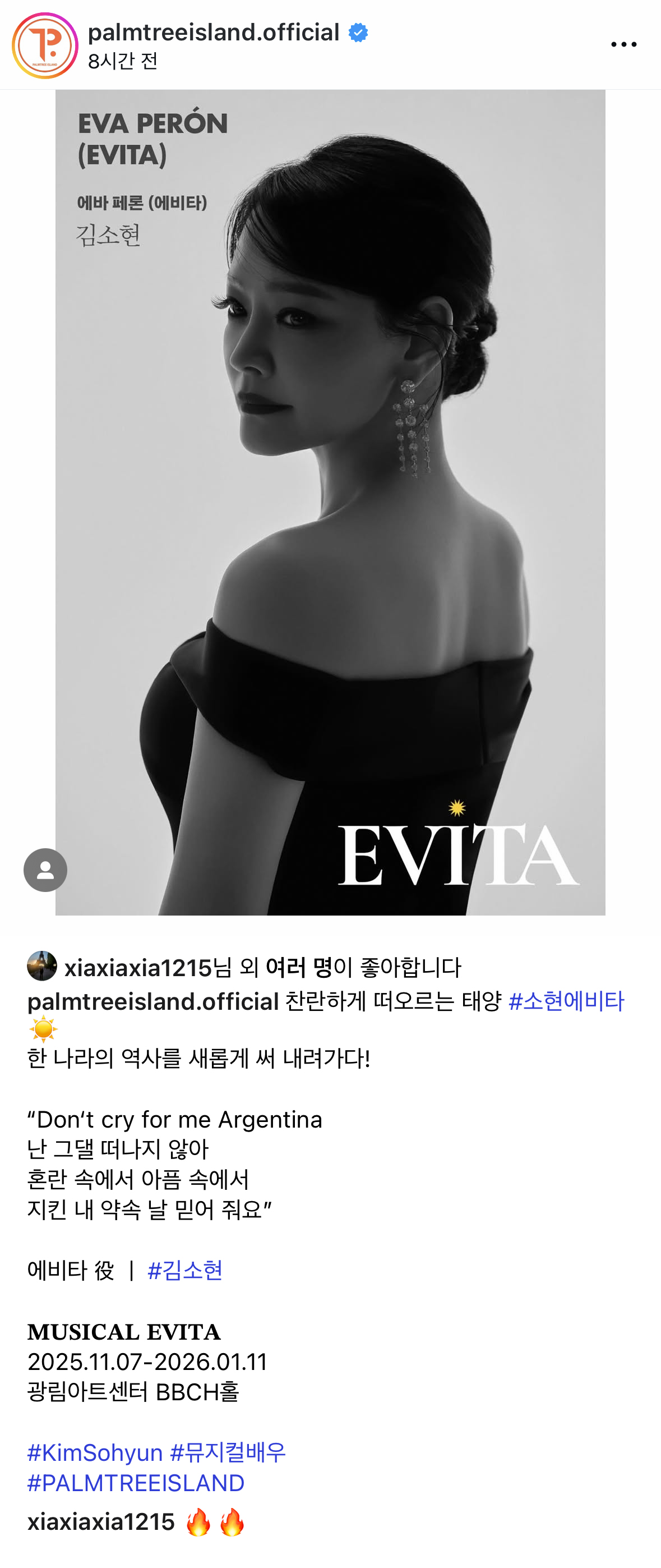This screenshot has width=661, height=1568.
Task: Open hashtag #PALMTREEISLAND
Action: [x=136, y=1483]
